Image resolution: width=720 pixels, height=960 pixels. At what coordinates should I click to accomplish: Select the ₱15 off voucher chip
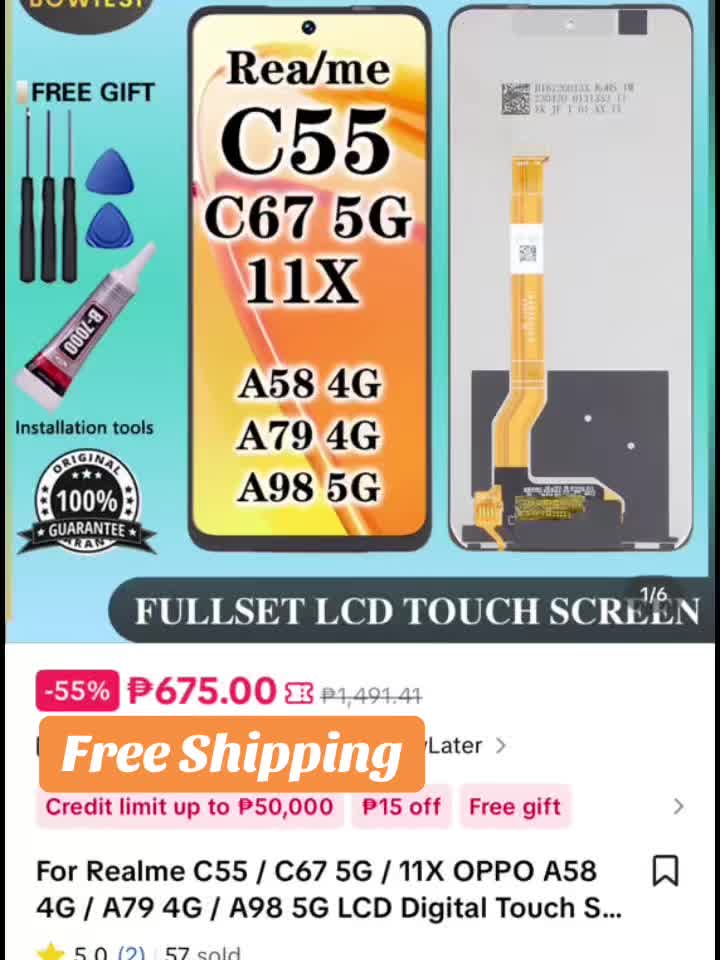coord(401,806)
